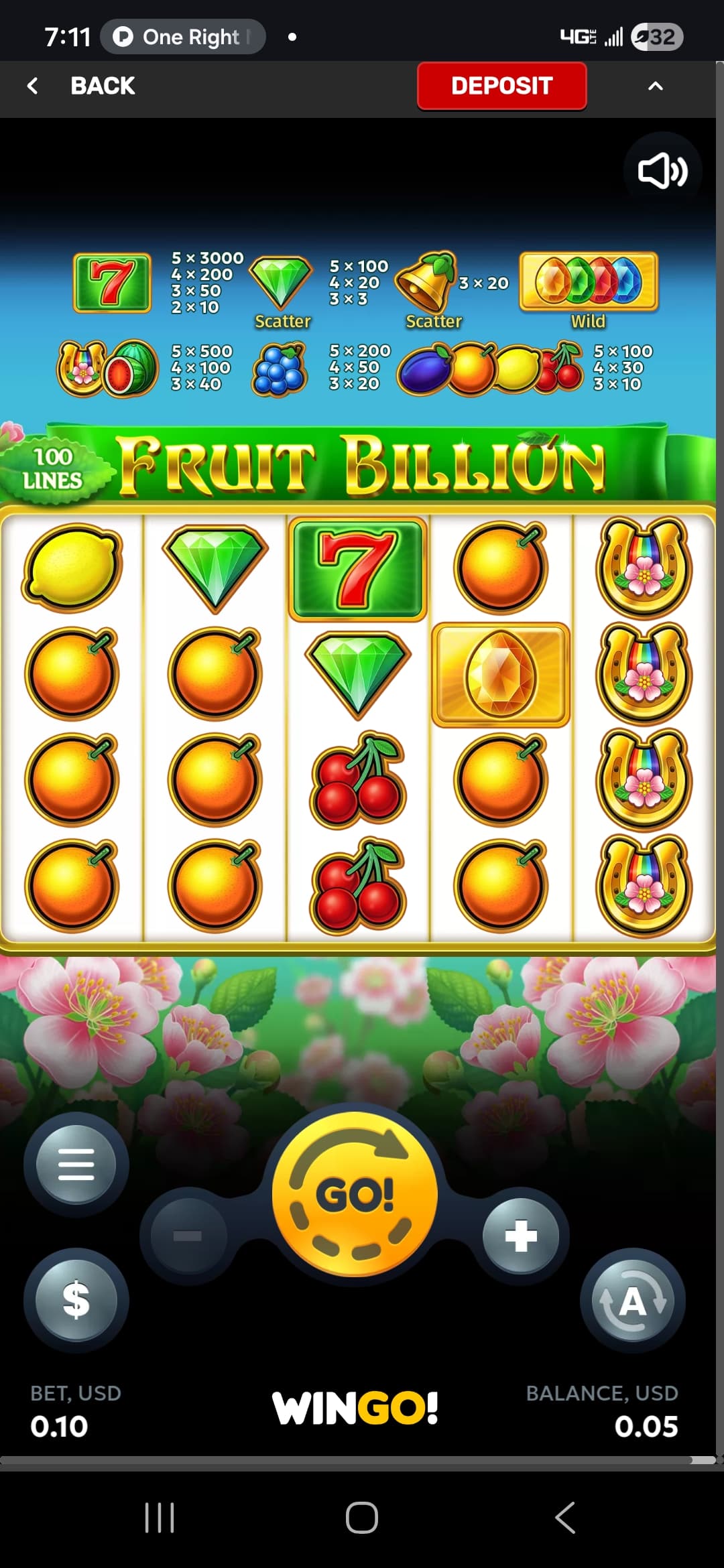Open the game menu
This screenshot has width=724, height=1568.
coord(76,1165)
